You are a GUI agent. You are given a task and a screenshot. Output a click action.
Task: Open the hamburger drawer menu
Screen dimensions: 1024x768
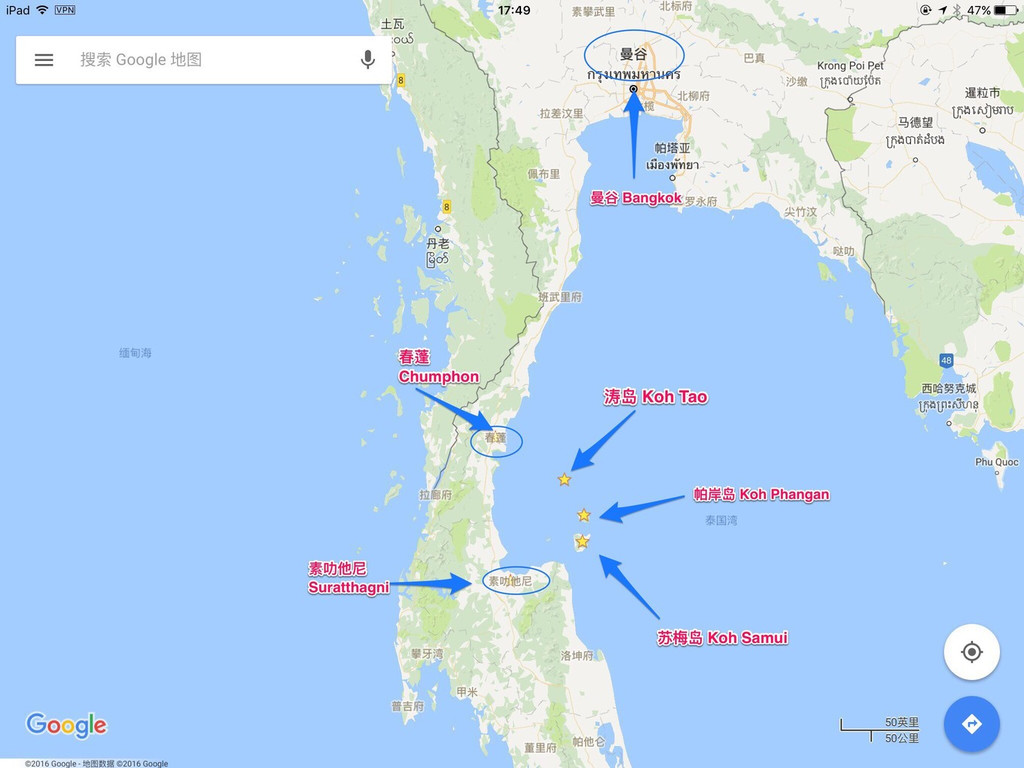coord(44,60)
